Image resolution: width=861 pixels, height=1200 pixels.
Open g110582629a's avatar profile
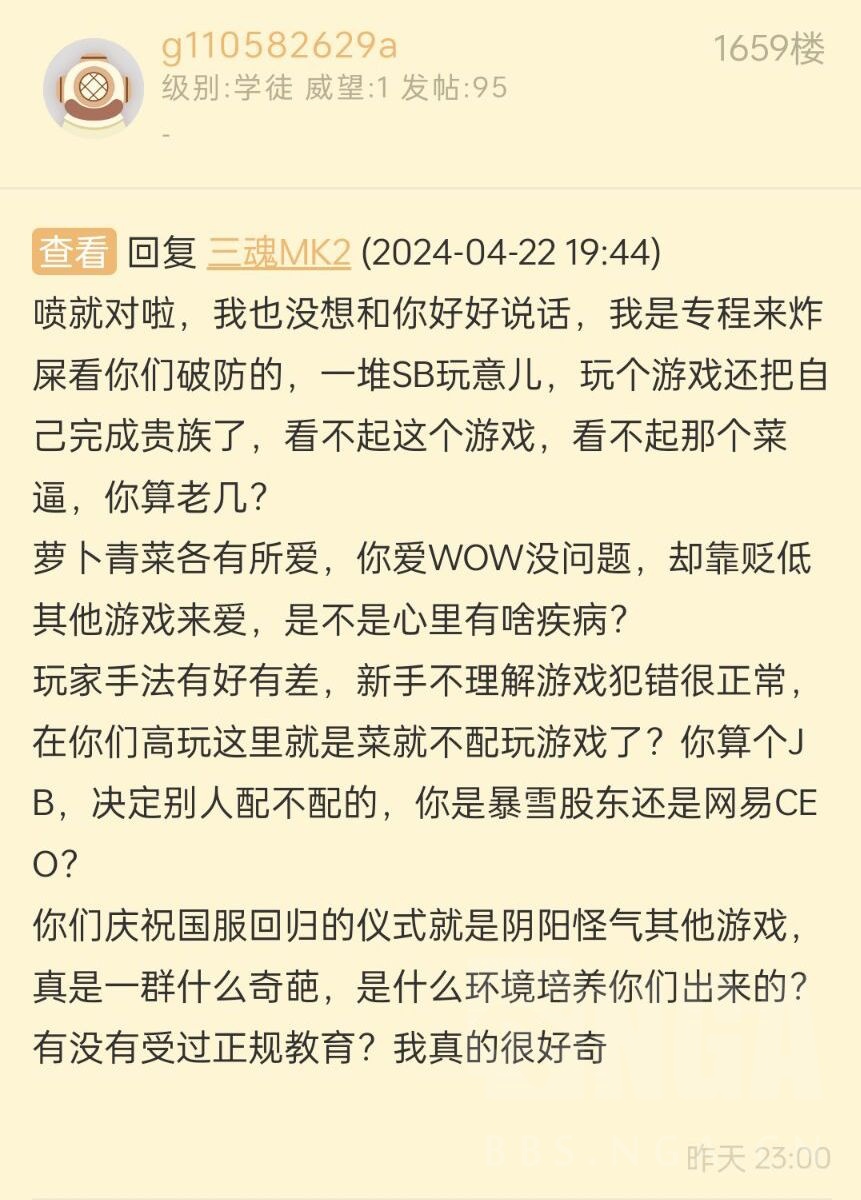coord(92,87)
